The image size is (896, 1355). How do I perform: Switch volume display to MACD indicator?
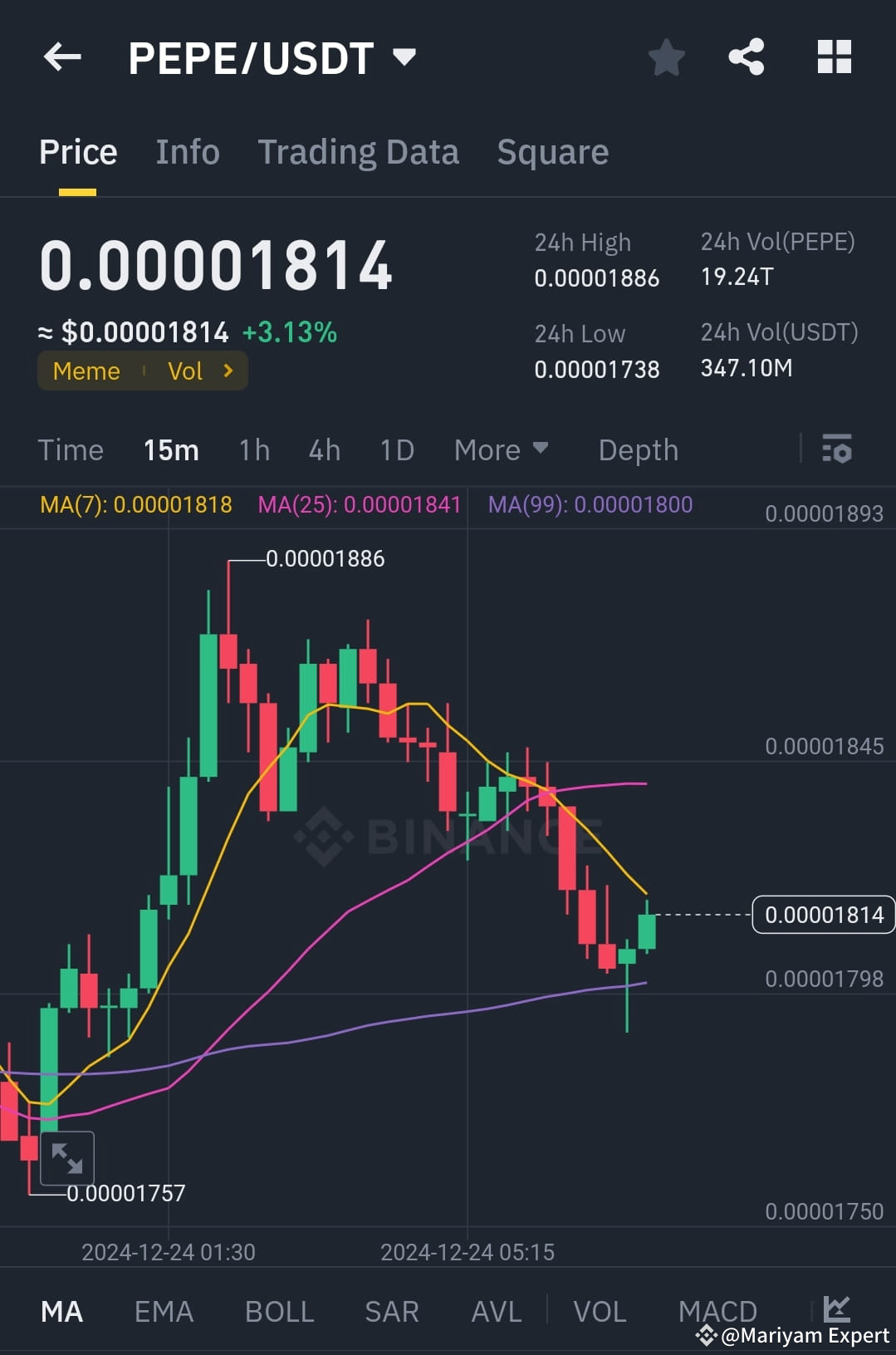pos(717,1310)
